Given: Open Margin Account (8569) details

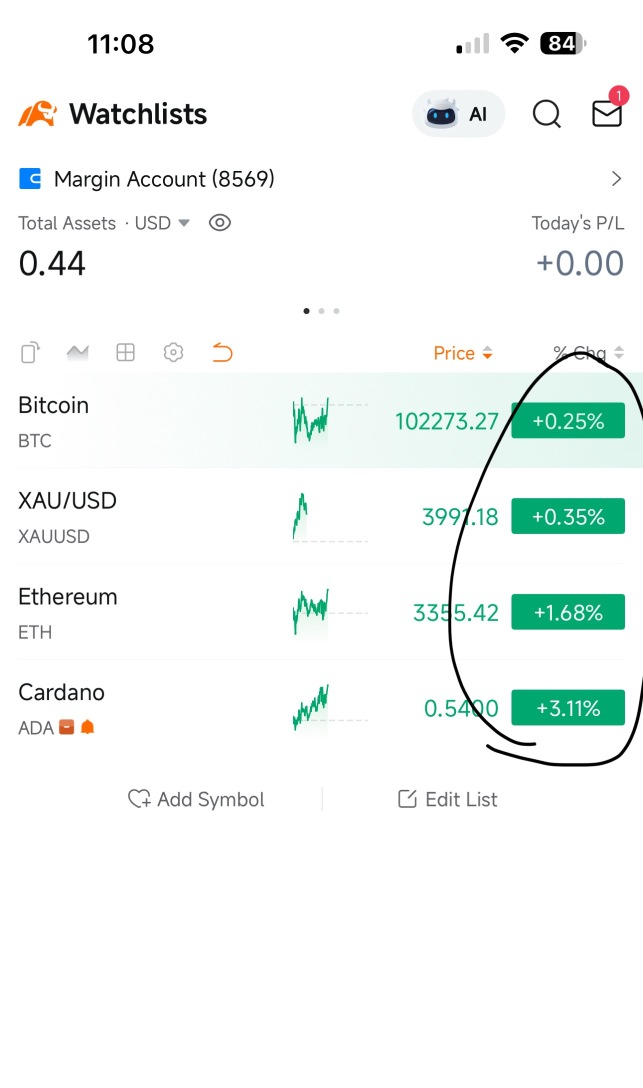Looking at the screenshot, I should click(320, 179).
